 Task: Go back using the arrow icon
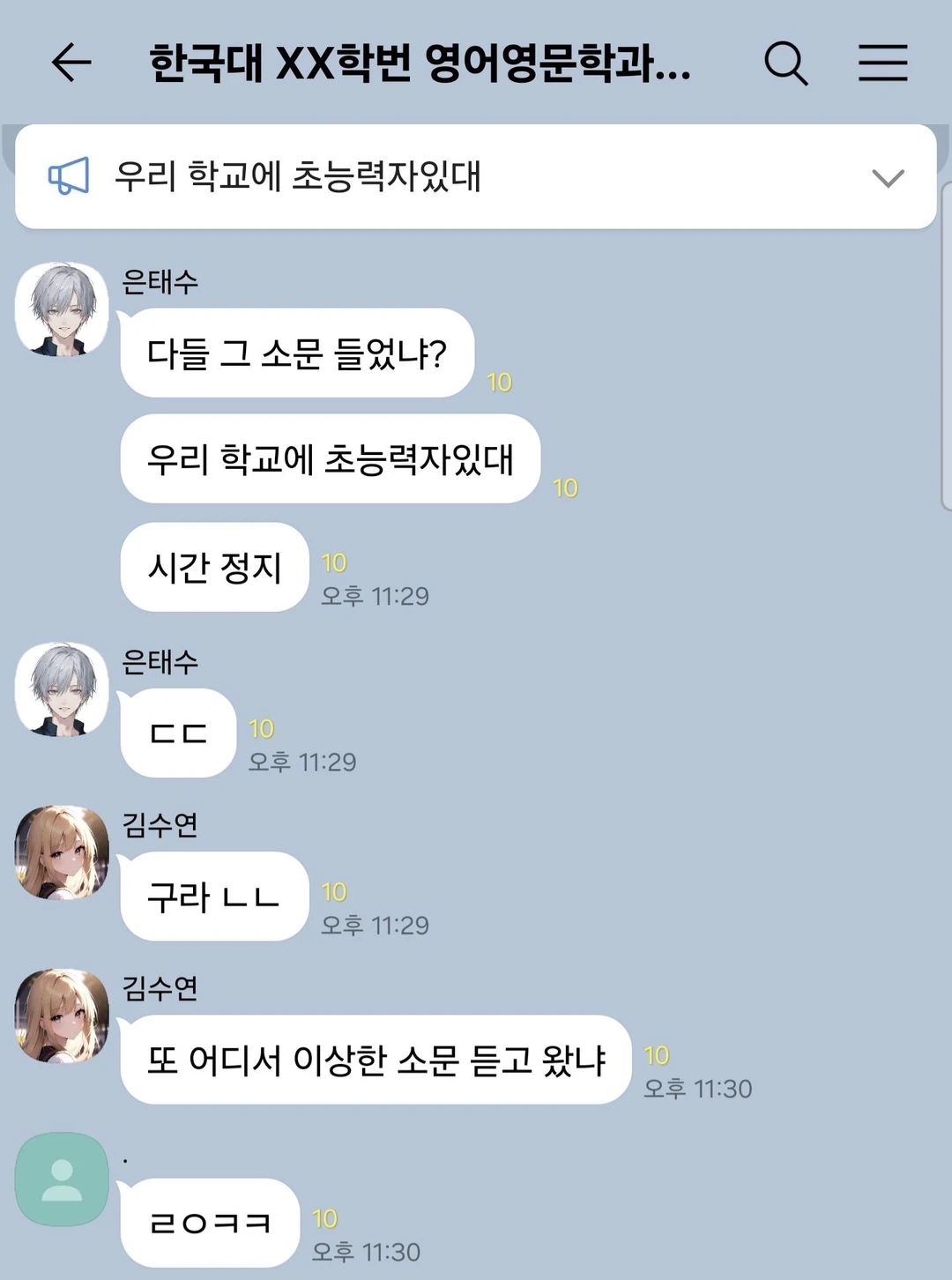(x=71, y=63)
